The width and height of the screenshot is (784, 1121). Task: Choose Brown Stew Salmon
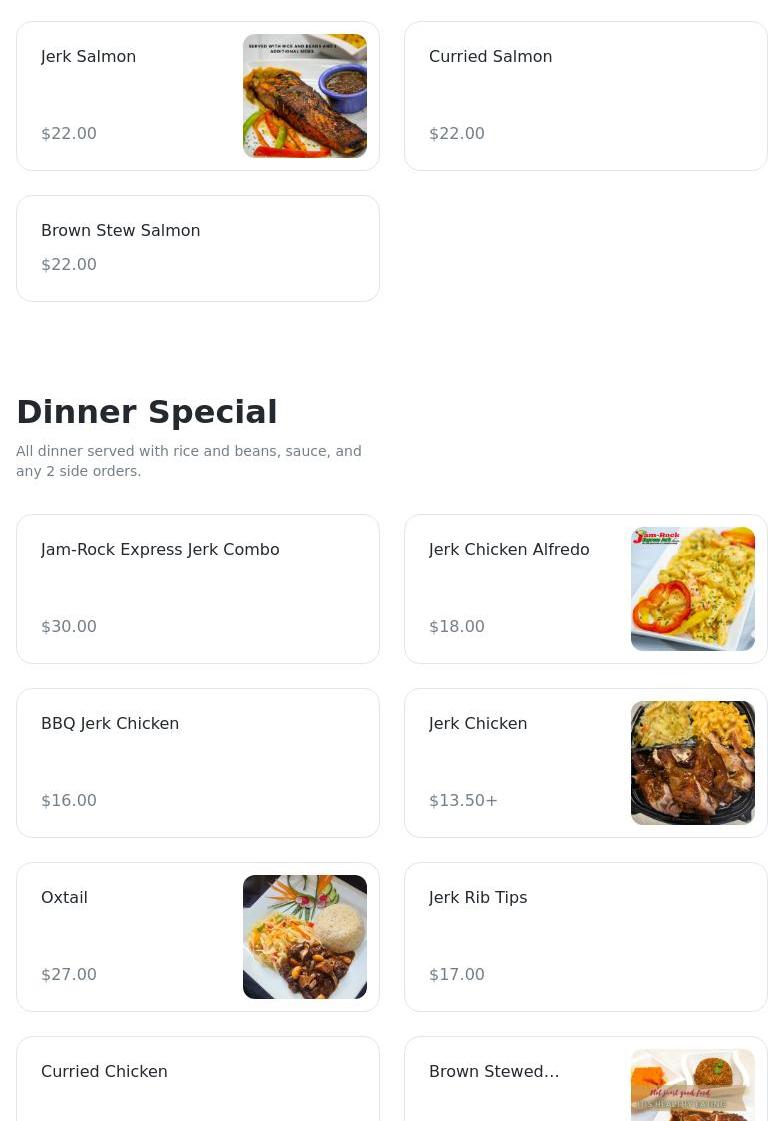point(198,248)
